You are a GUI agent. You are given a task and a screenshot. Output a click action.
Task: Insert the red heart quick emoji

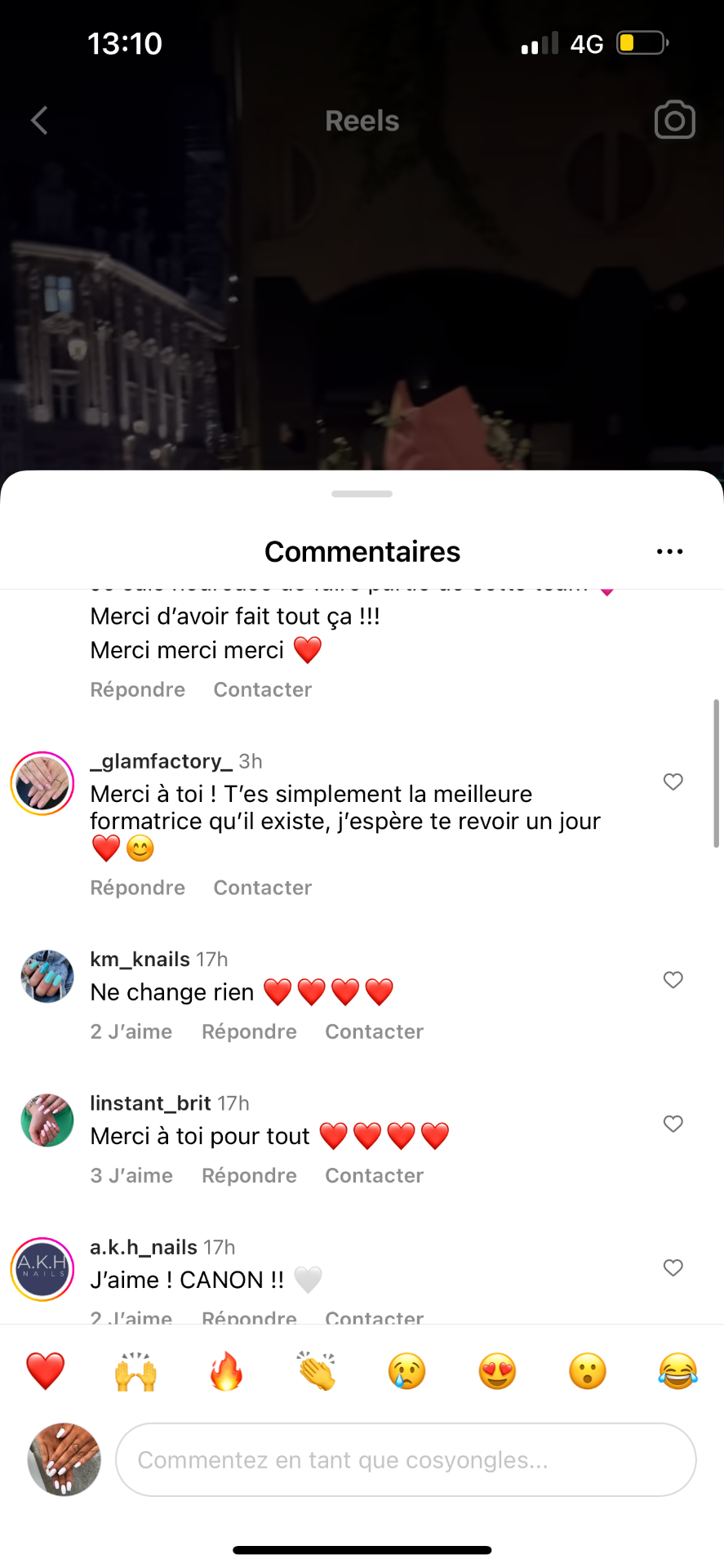point(45,1371)
